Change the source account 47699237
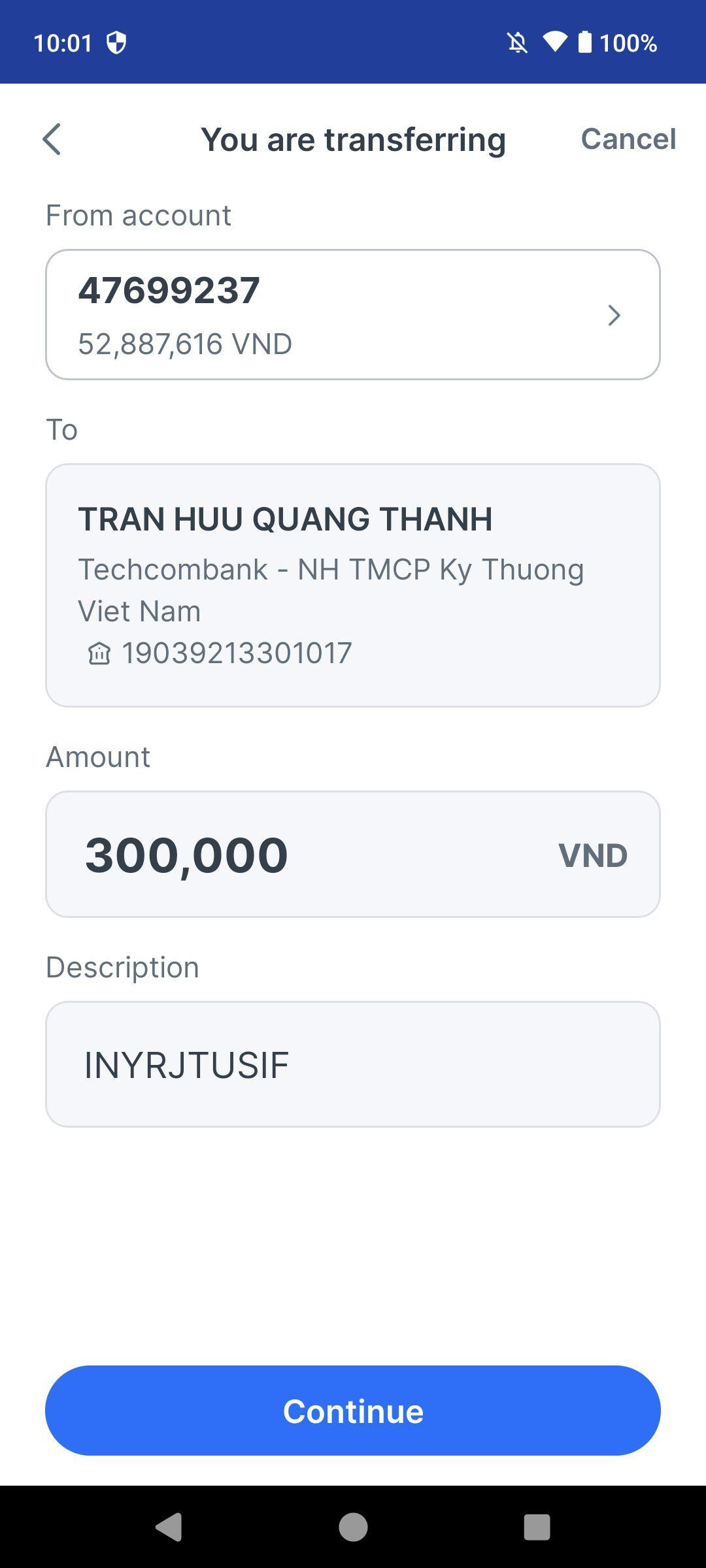The height and width of the screenshot is (1568, 706). pos(352,314)
